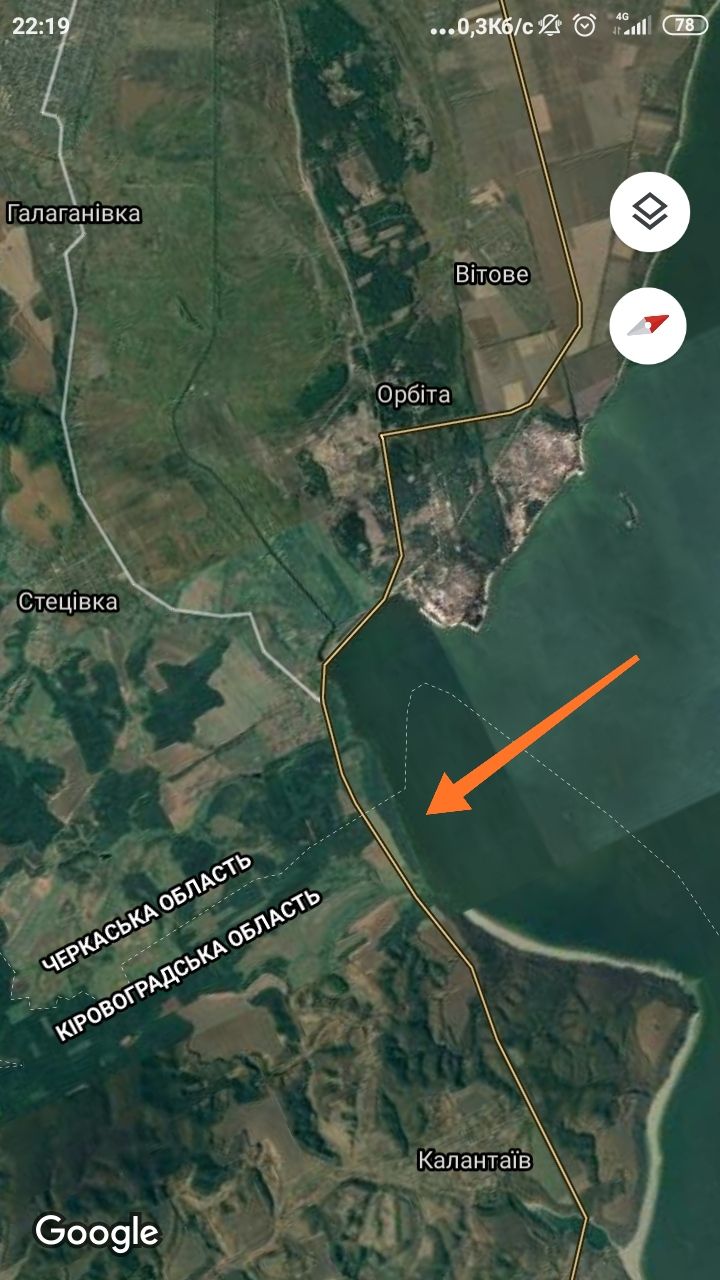
Task: Select the Калантаїв place label
Action: point(474,1160)
